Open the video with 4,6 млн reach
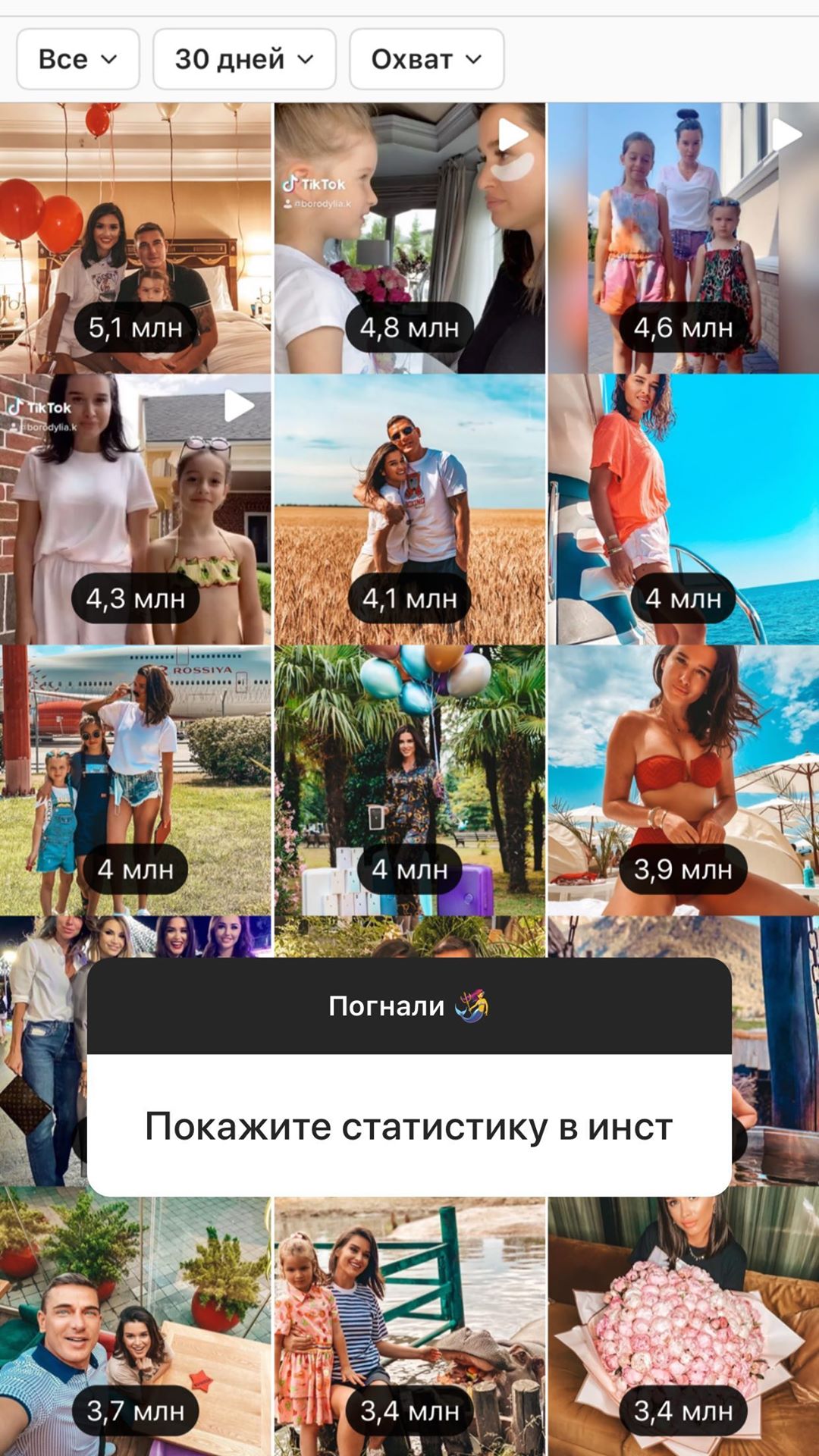Screen dimensions: 819x1456 [683, 237]
